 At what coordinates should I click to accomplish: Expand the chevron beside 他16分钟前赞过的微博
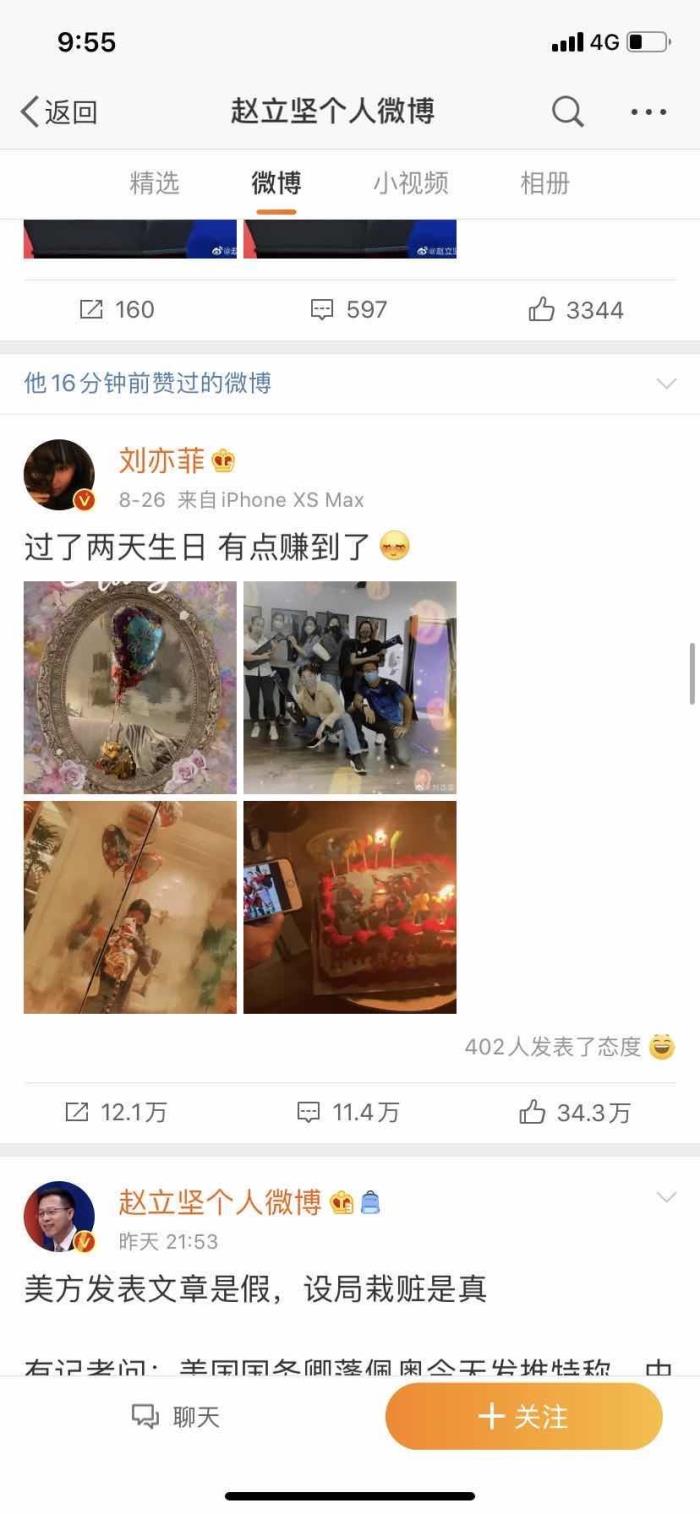pyautogui.click(x=665, y=383)
